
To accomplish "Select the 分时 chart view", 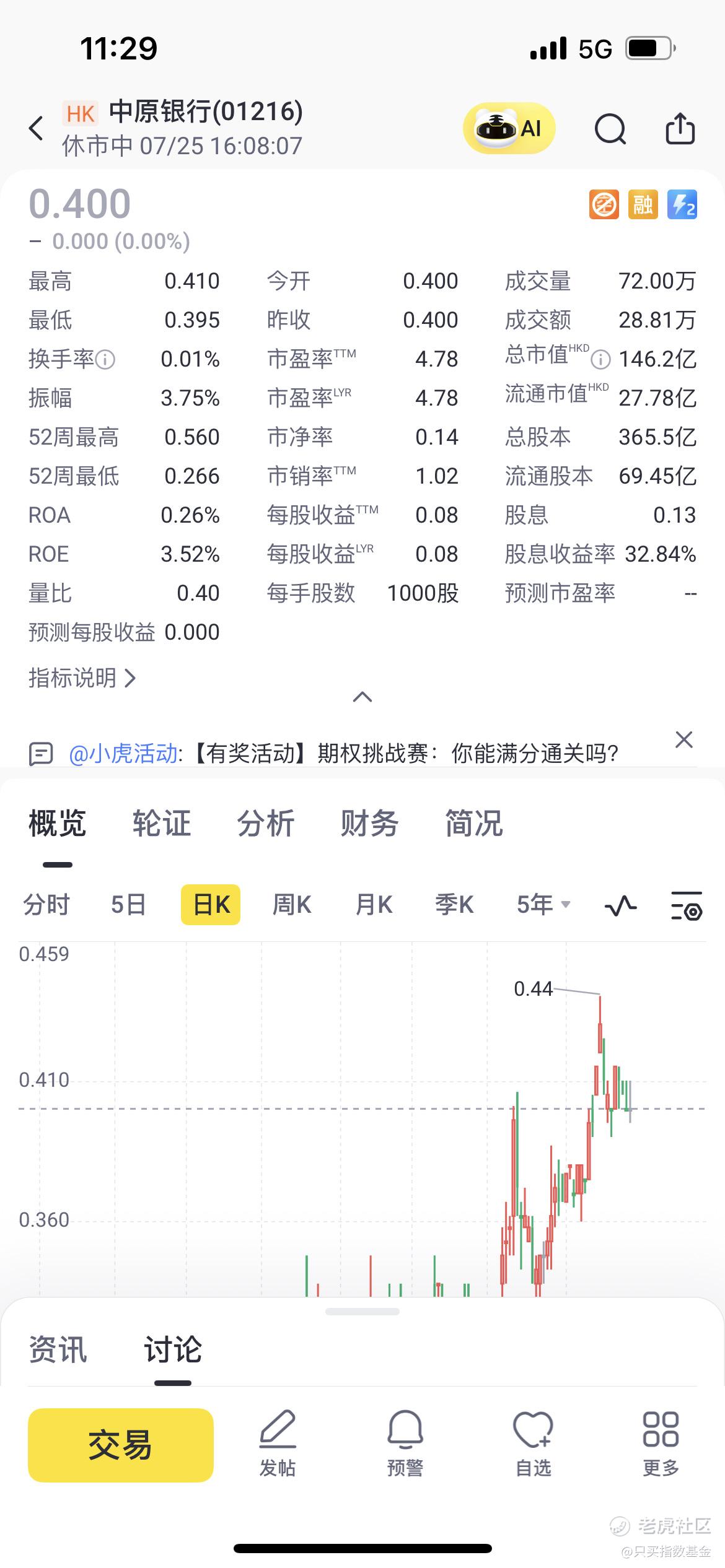I will point(46,905).
